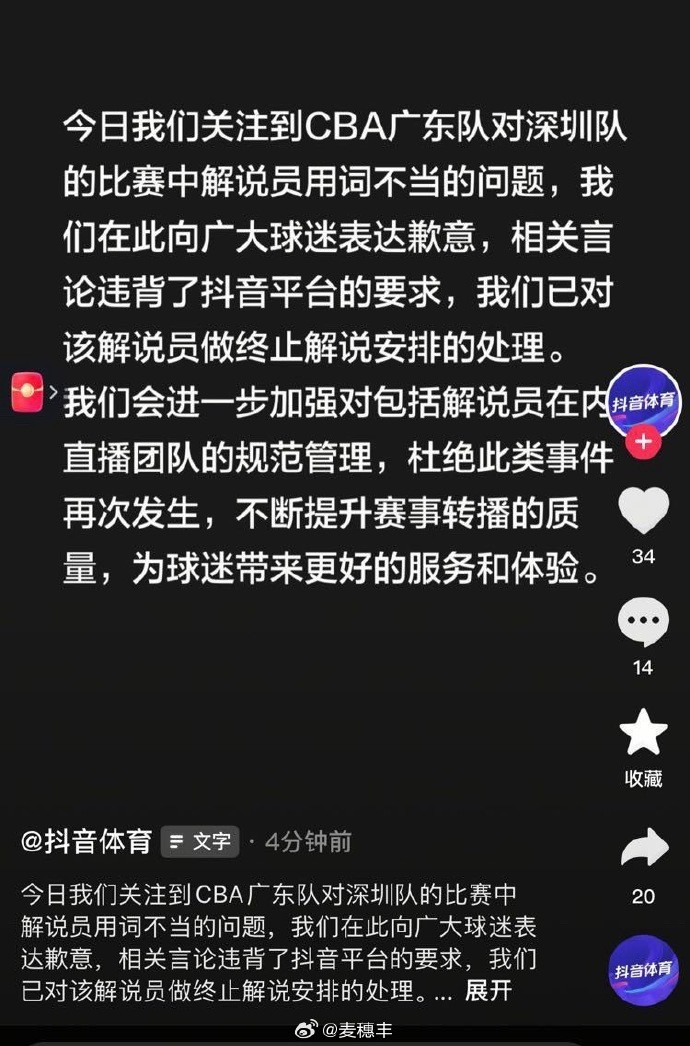The width and height of the screenshot is (690, 1046).
Task: Add this post to 收藏
Action: coord(643,733)
